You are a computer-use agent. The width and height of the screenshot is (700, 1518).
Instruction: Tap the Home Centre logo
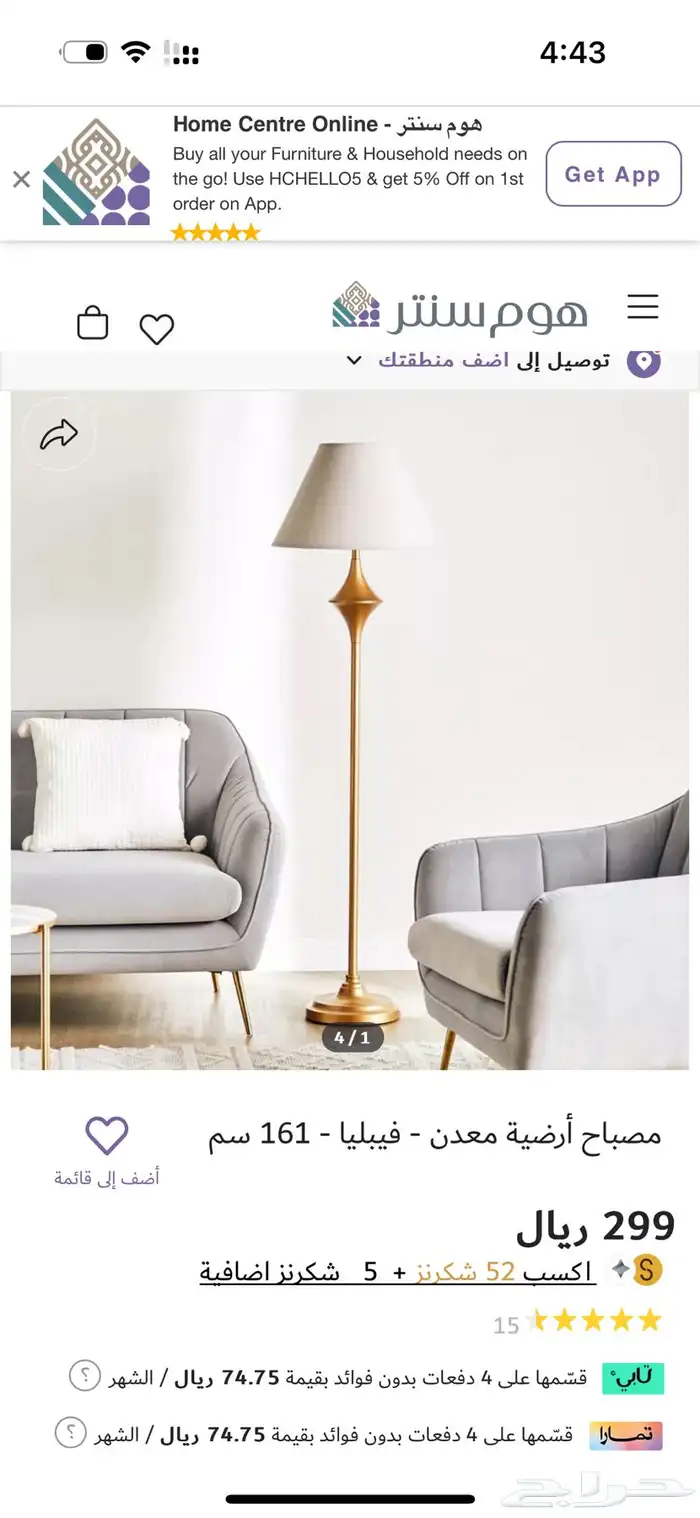[460, 308]
